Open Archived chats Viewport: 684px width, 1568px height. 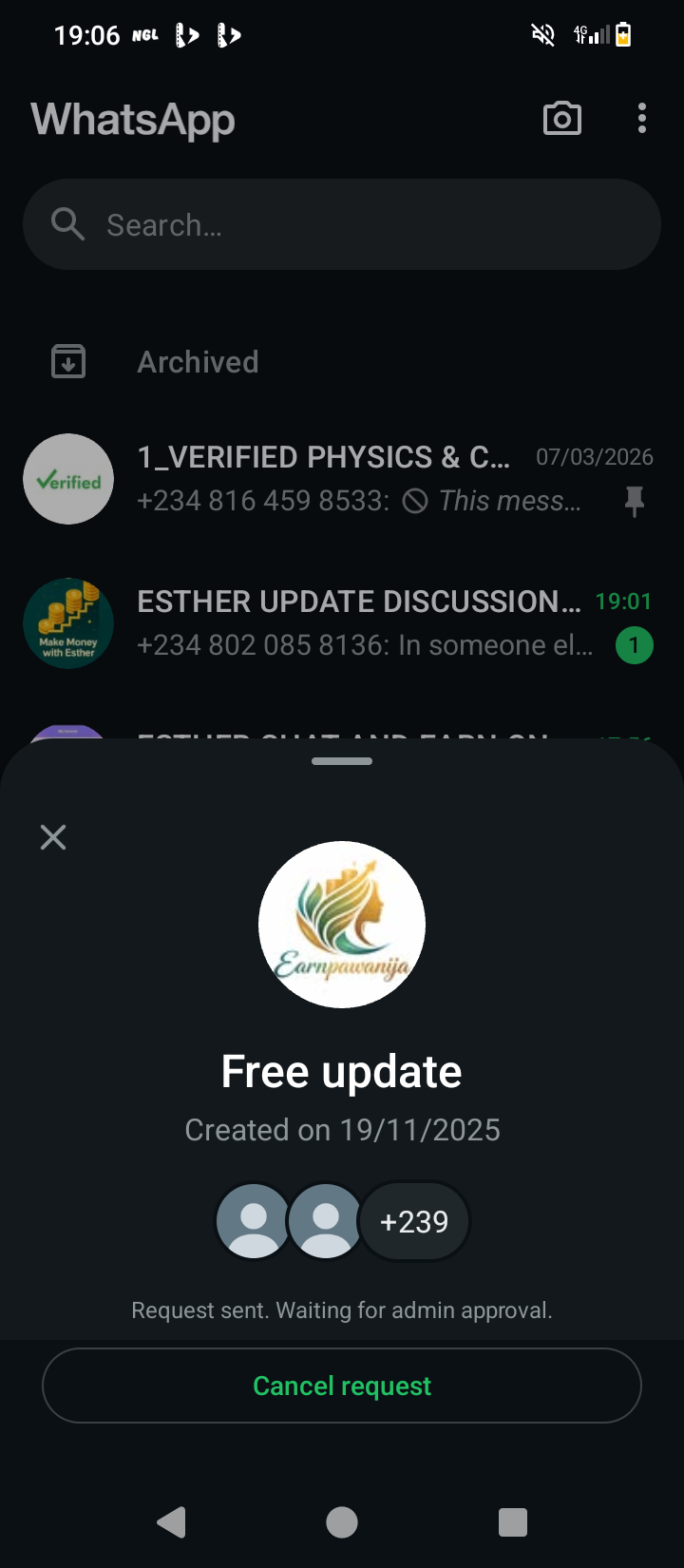(x=198, y=362)
